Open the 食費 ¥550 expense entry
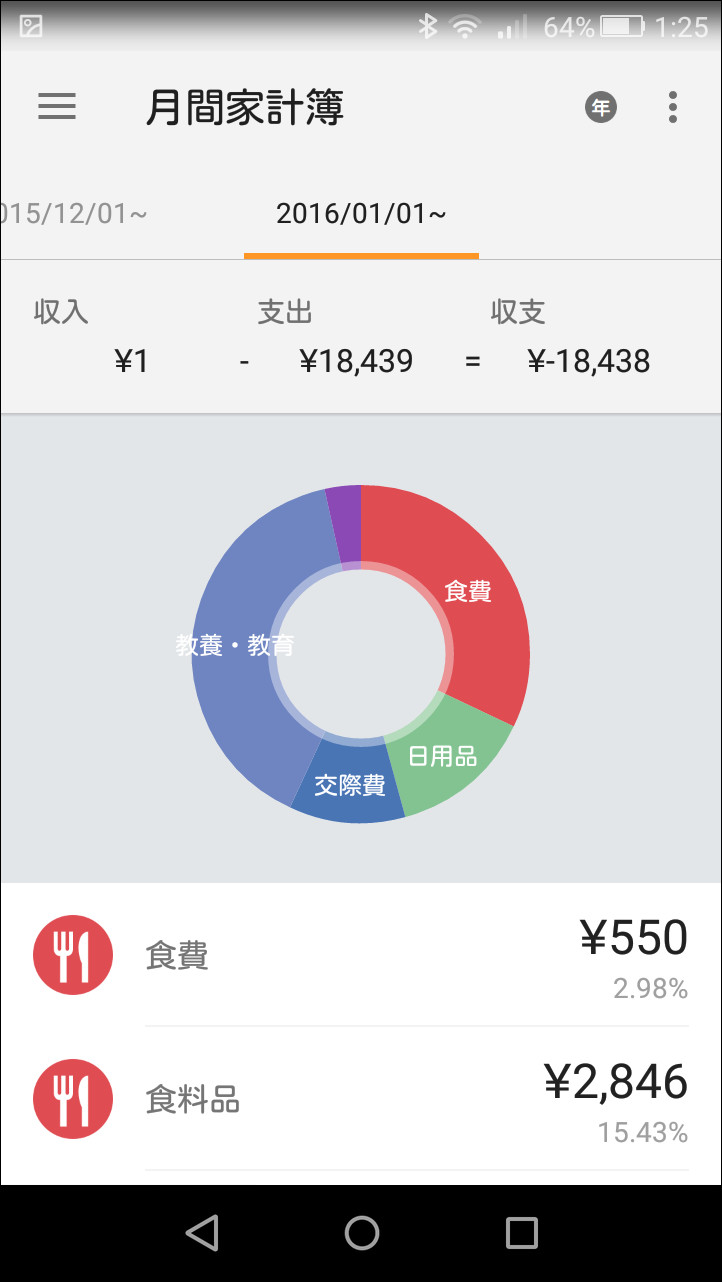Image resolution: width=722 pixels, height=1282 pixels. click(360, 954)
